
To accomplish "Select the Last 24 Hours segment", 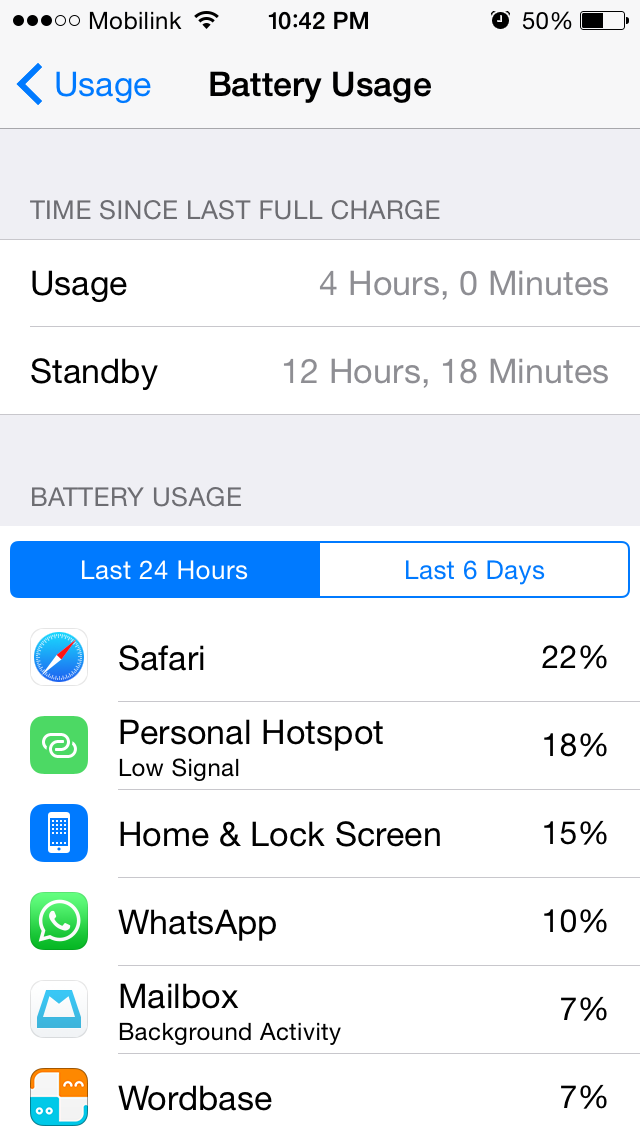I will tap(165, 570).
